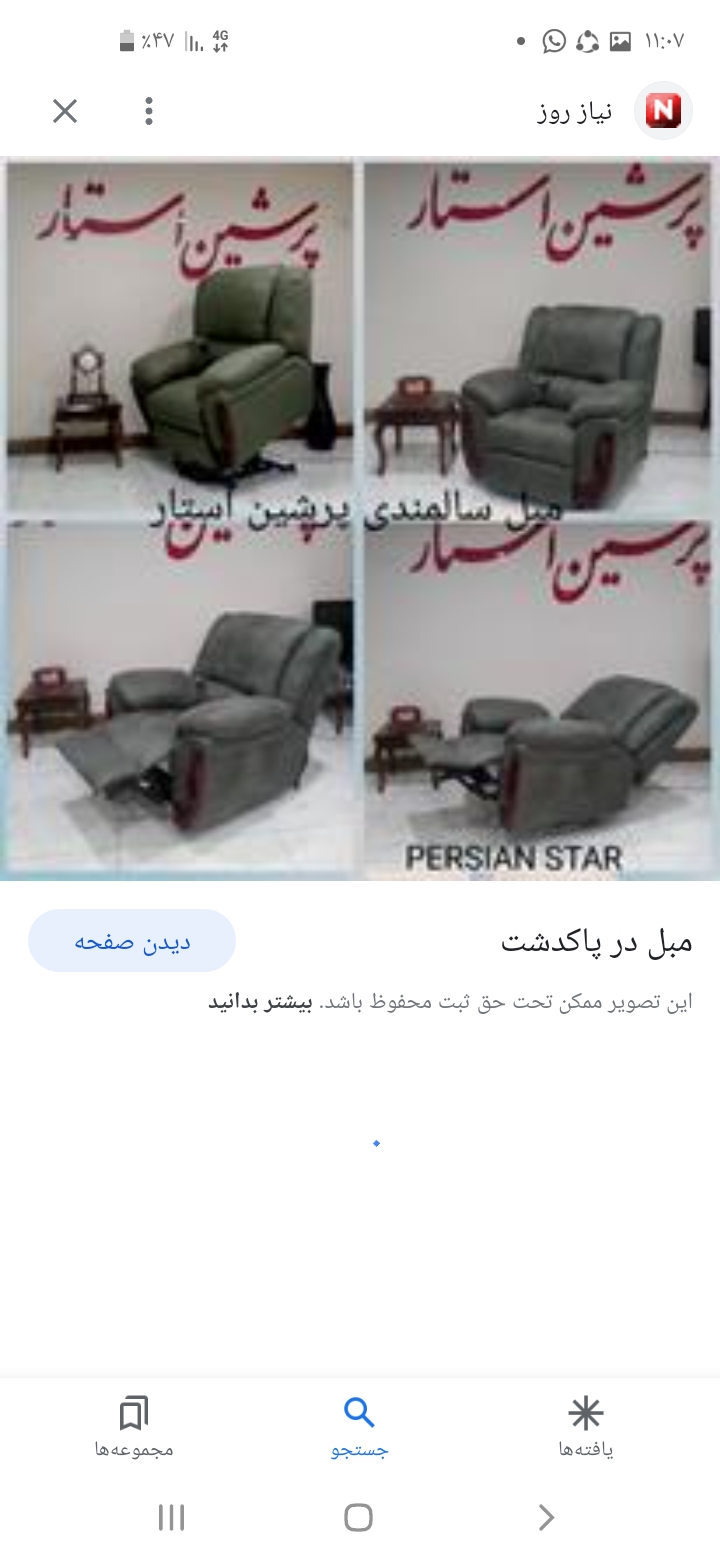
Task: Open the مجموعه‌ها tab
Action: [x=134, y=1427]
